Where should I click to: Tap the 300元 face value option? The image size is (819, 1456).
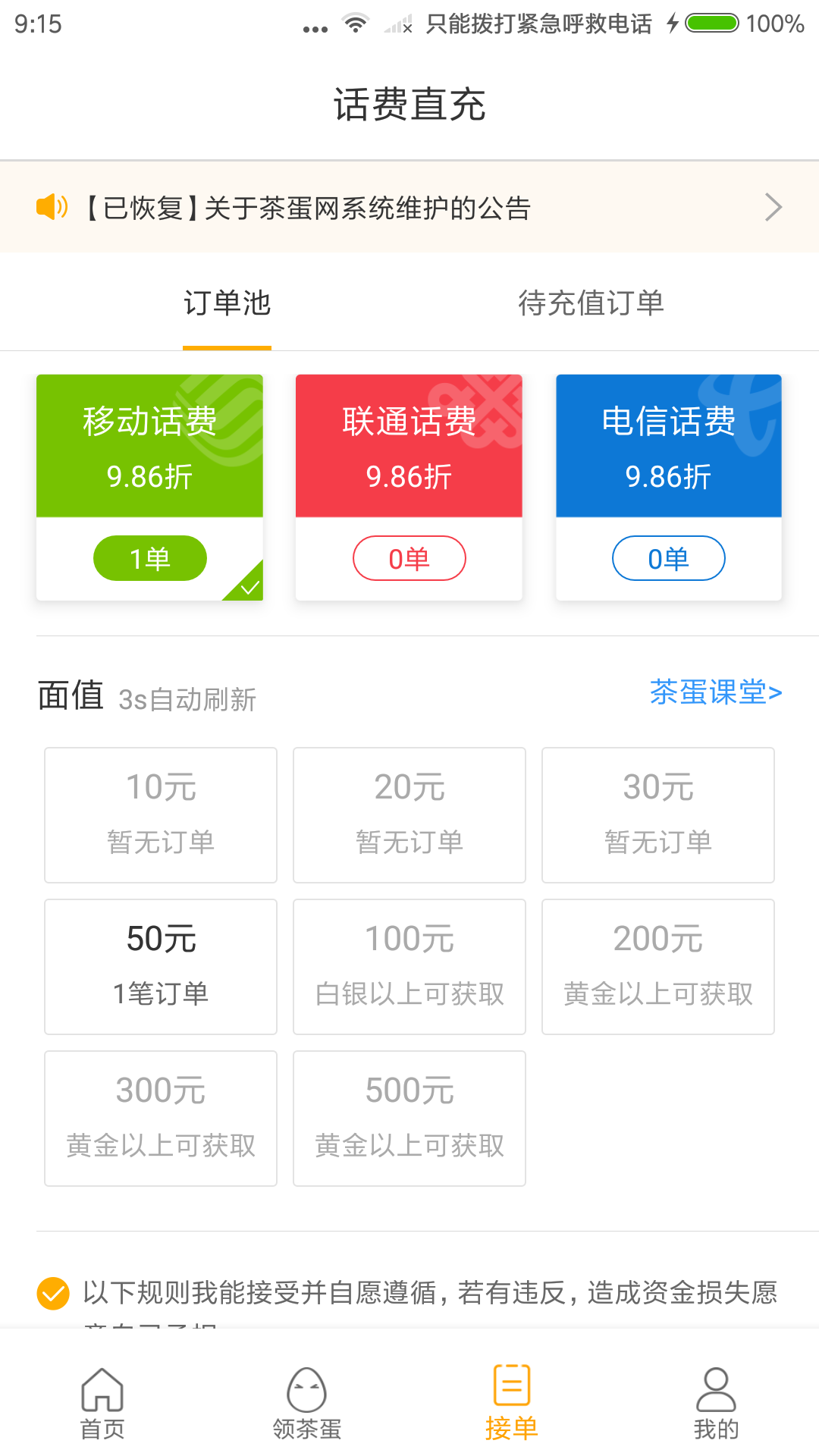(x=161, y=1118)
